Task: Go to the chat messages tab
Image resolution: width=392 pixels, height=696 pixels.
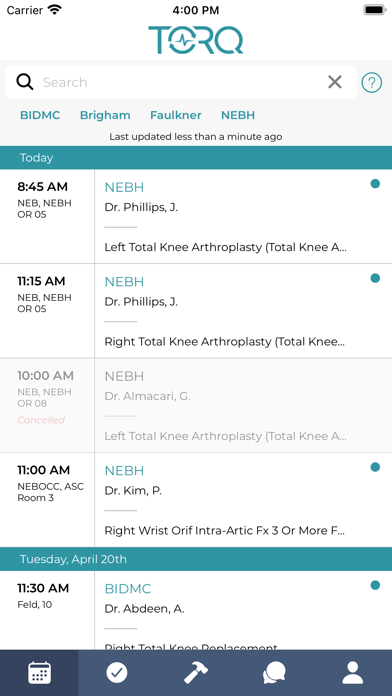Action: click(x=274, y=673)
